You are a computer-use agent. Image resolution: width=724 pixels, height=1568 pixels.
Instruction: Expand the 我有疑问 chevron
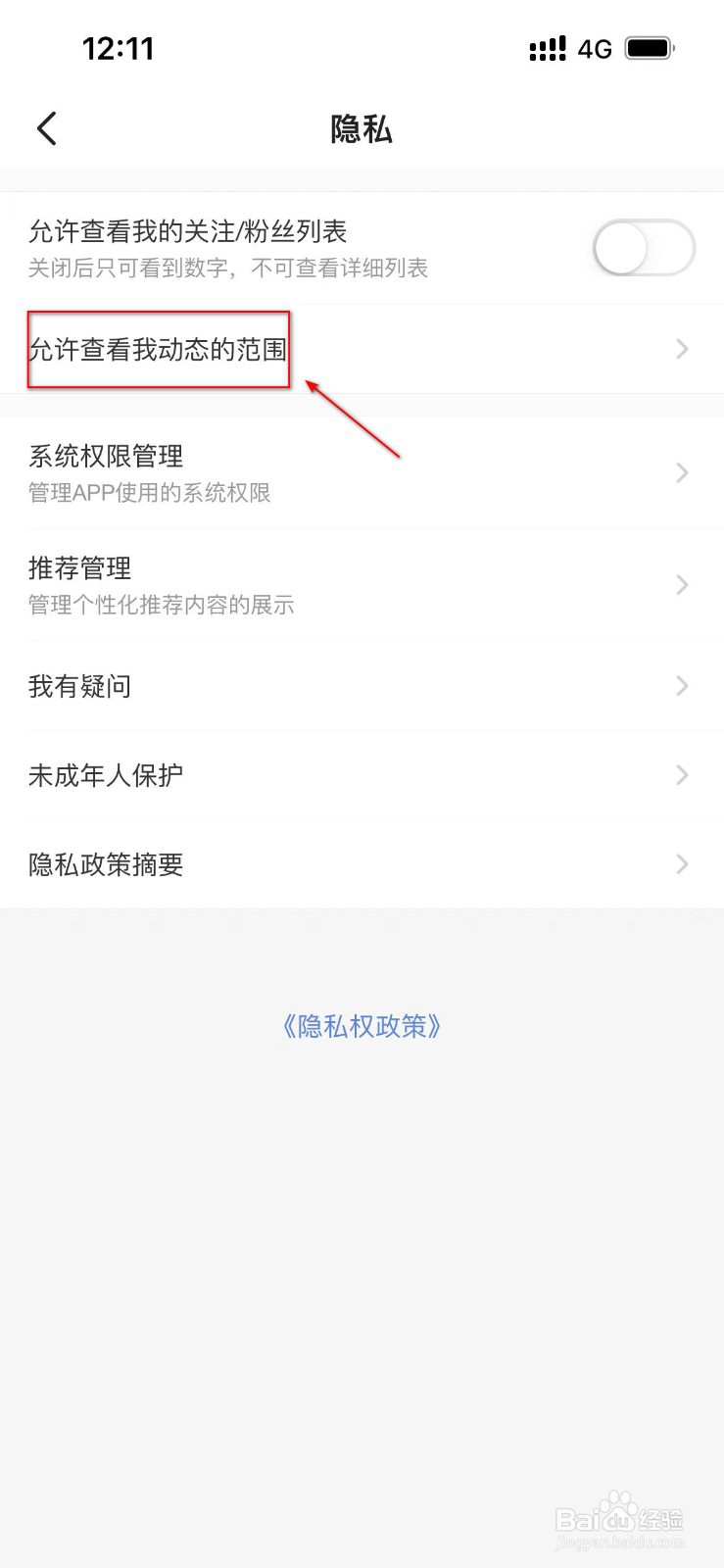[682, 686]
